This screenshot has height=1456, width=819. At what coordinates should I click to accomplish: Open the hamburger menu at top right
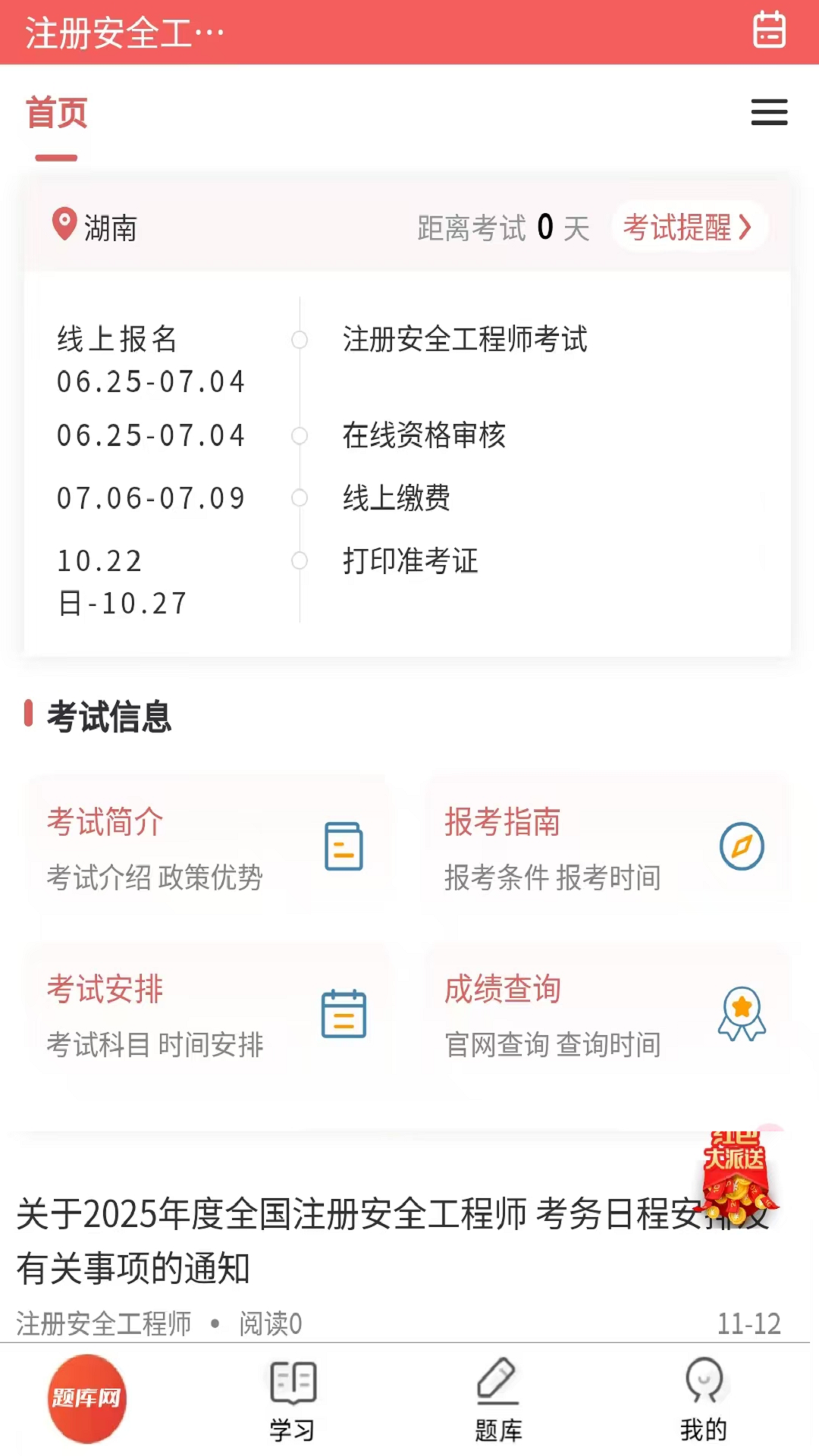click(769, 111)
